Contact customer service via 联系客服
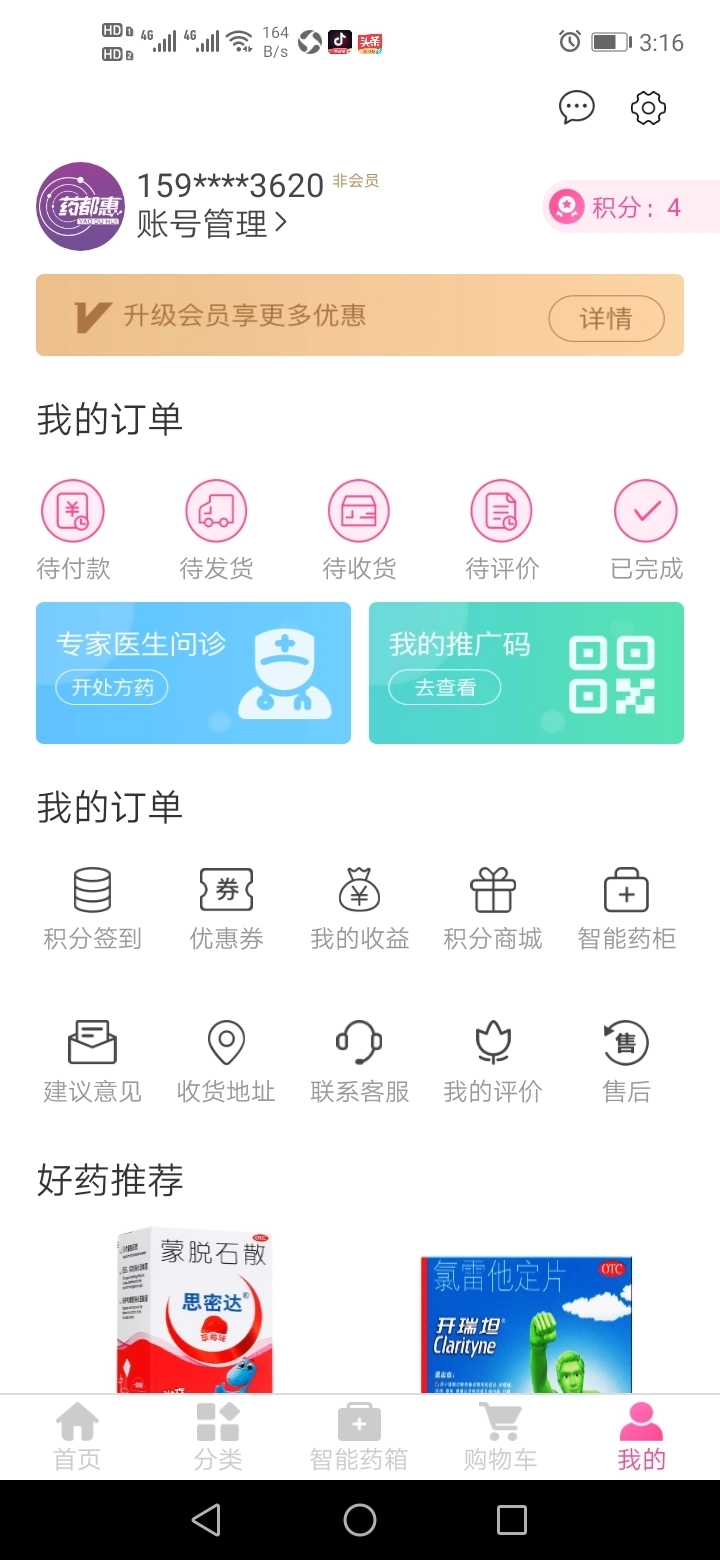The height and width of the screenshot is (1560, 720). (x=359, y=1058)
